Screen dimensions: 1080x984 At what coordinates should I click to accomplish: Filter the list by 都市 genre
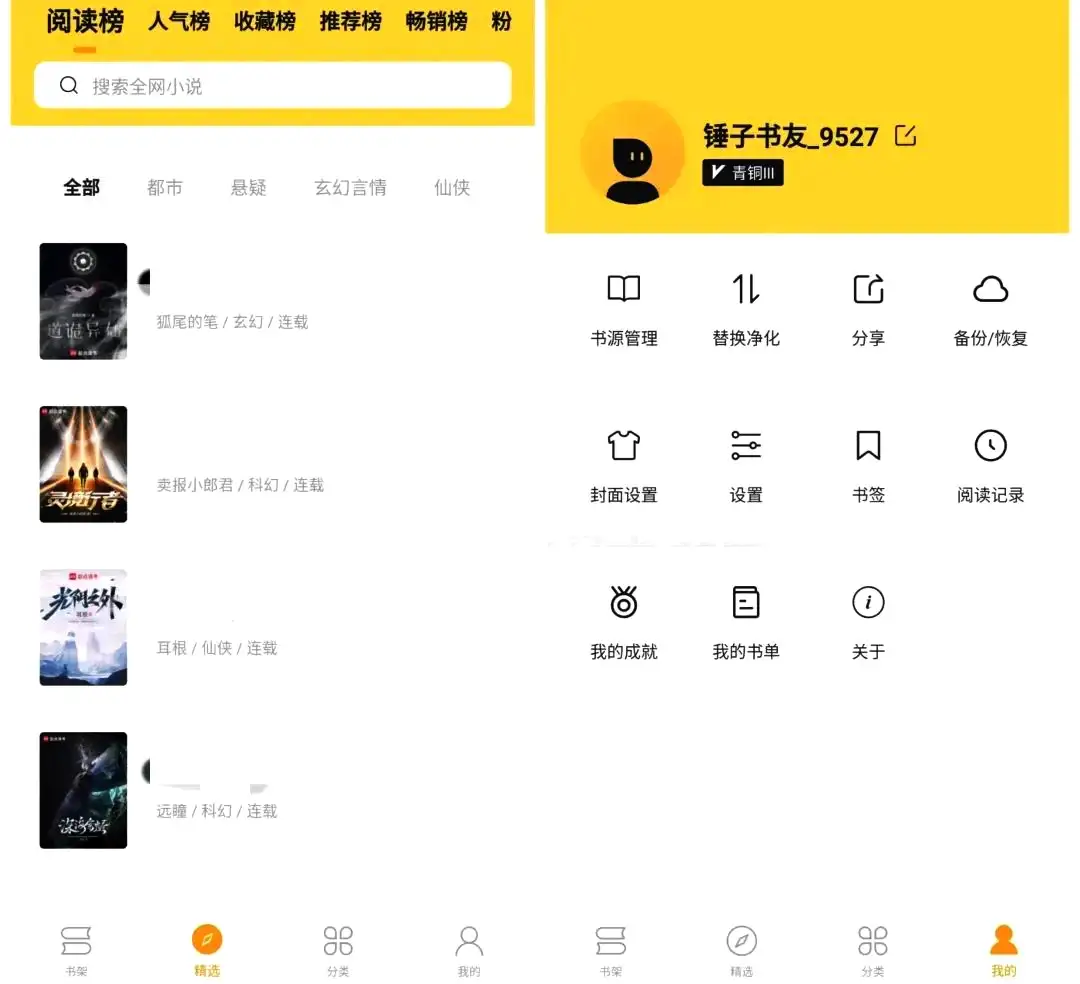point(164,187)
